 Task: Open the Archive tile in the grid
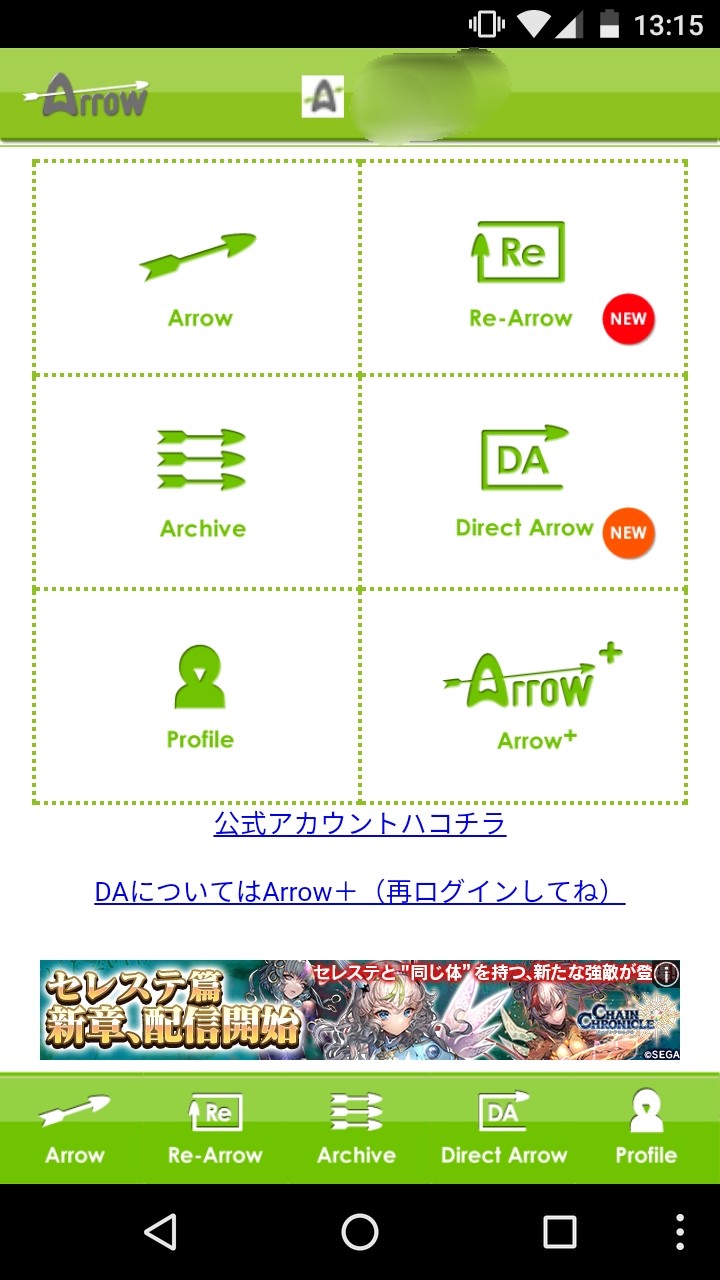click(x=200, y=482)
